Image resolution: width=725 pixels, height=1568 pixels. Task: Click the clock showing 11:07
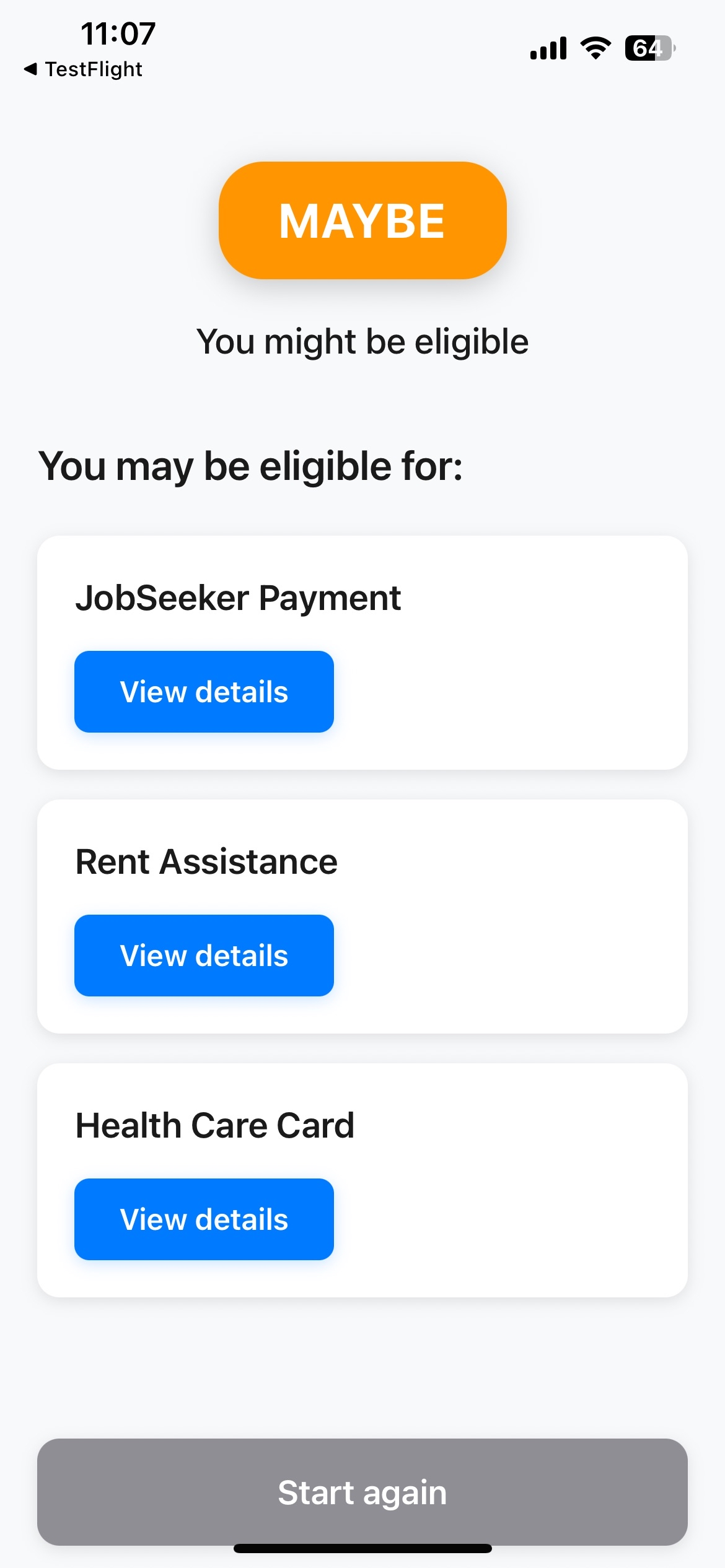point(119,34)
